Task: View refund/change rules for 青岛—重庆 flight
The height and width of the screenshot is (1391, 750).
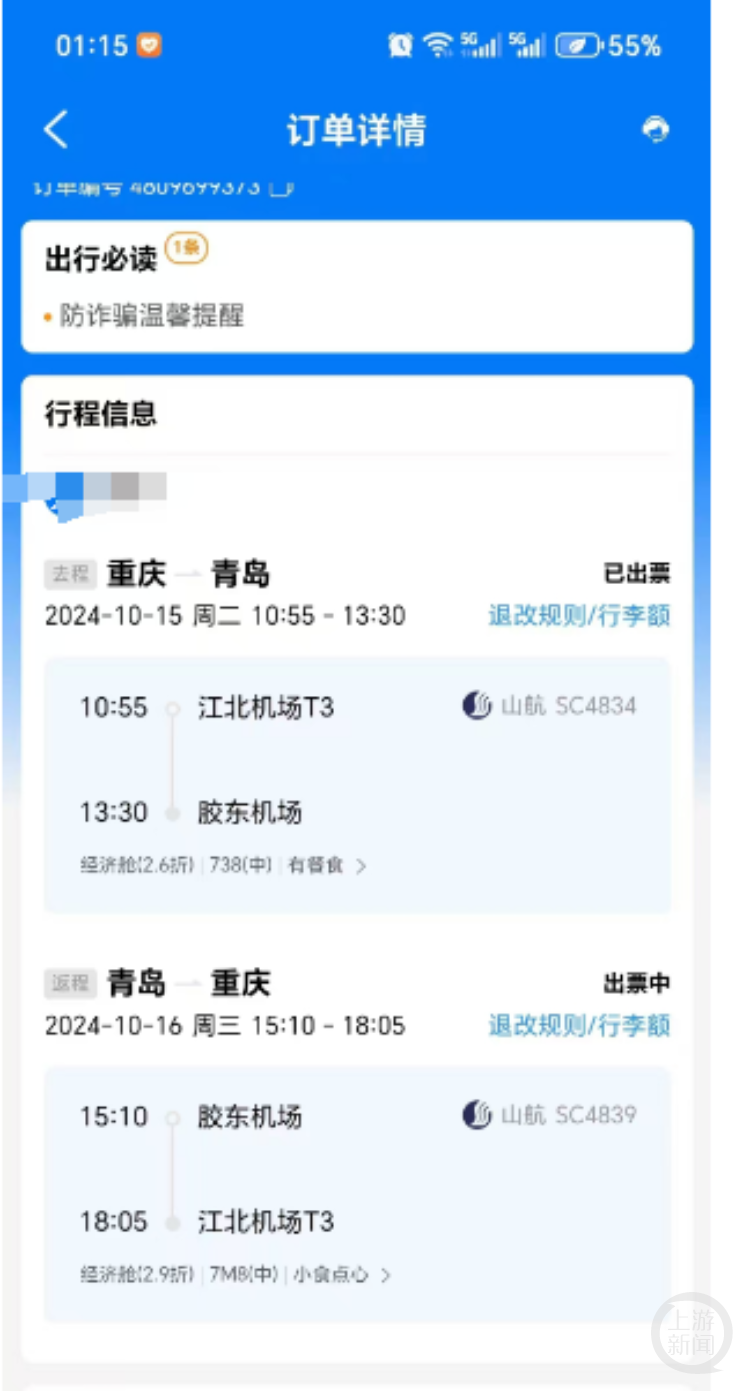Action: point(578,1025)
